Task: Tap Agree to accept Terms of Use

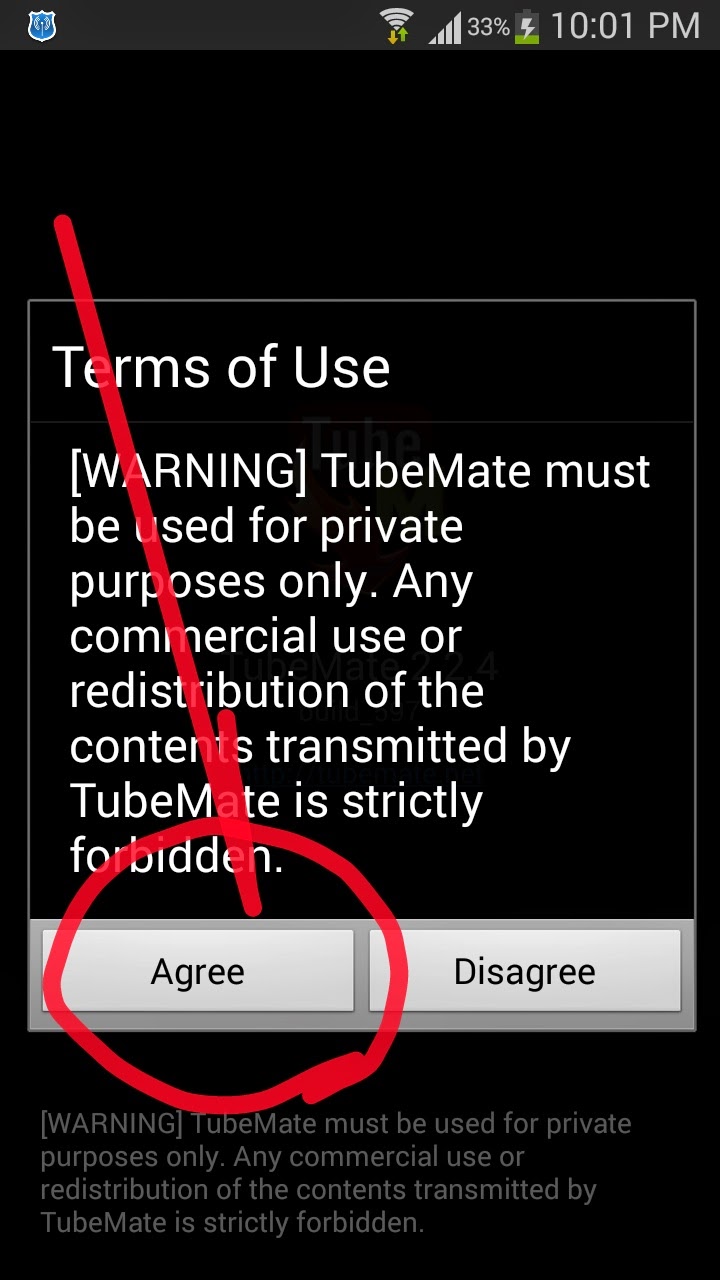Action: click(x=198, y=971)
